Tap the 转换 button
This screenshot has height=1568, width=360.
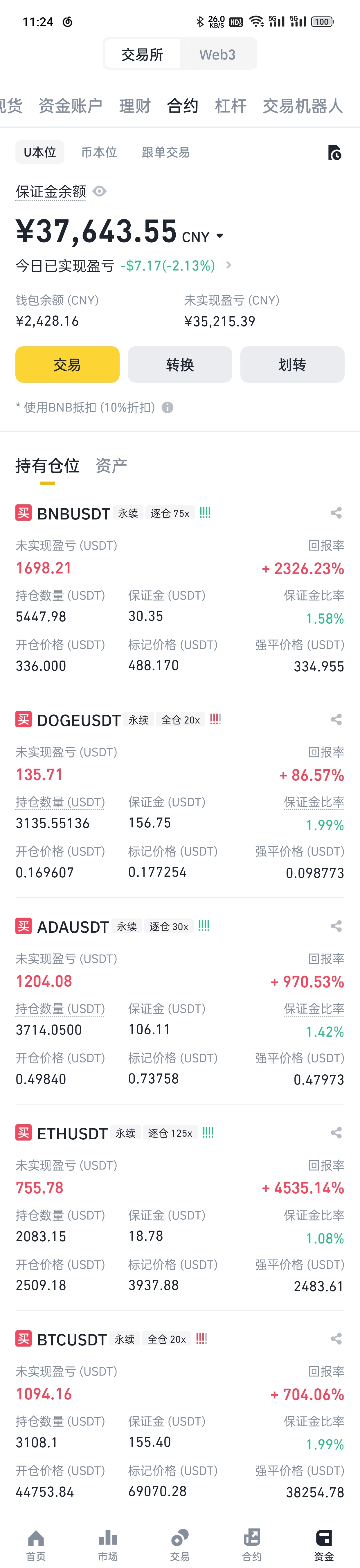coord(180,365)
